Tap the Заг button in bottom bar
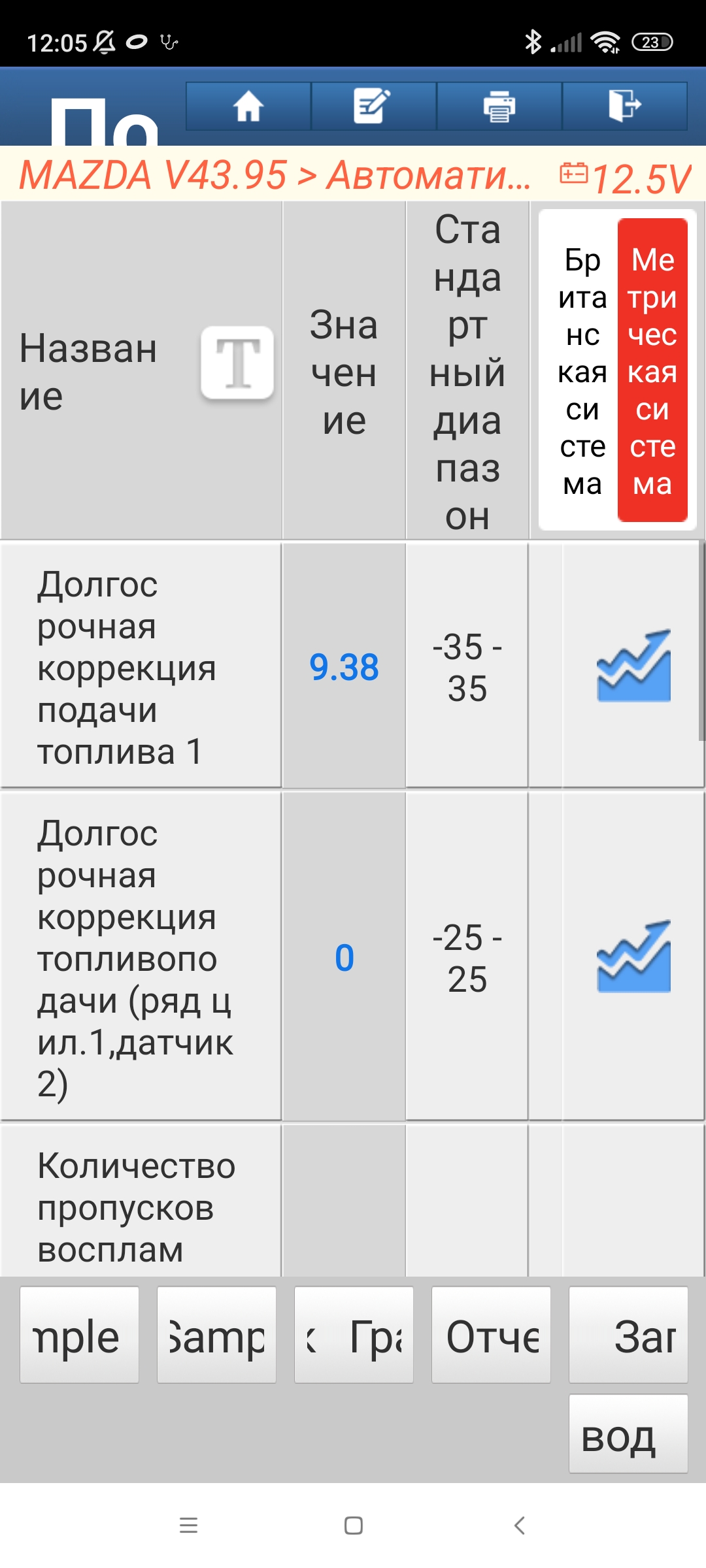Viewport: 706px width, 1568px height. 628,1335
